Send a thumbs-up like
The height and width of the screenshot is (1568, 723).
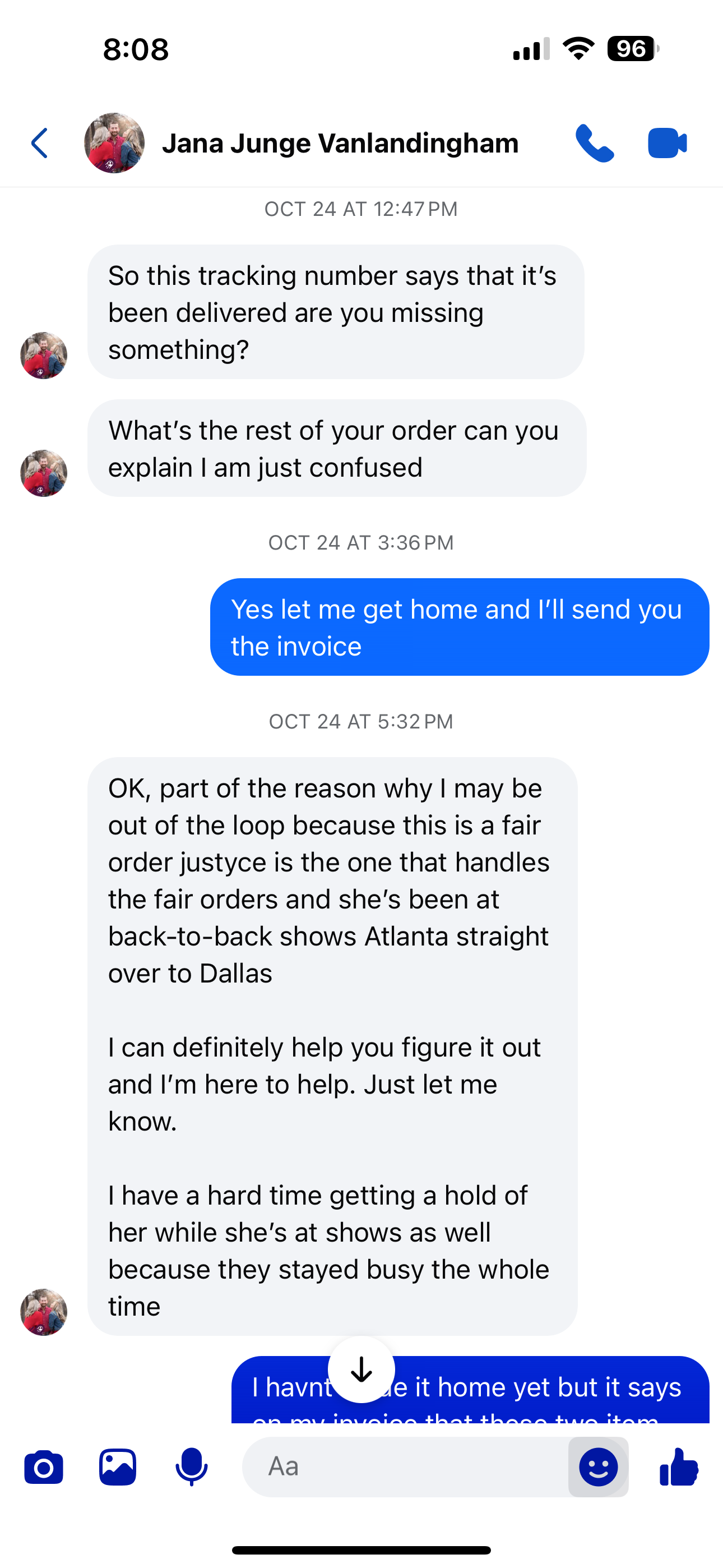coord(679,1468)
